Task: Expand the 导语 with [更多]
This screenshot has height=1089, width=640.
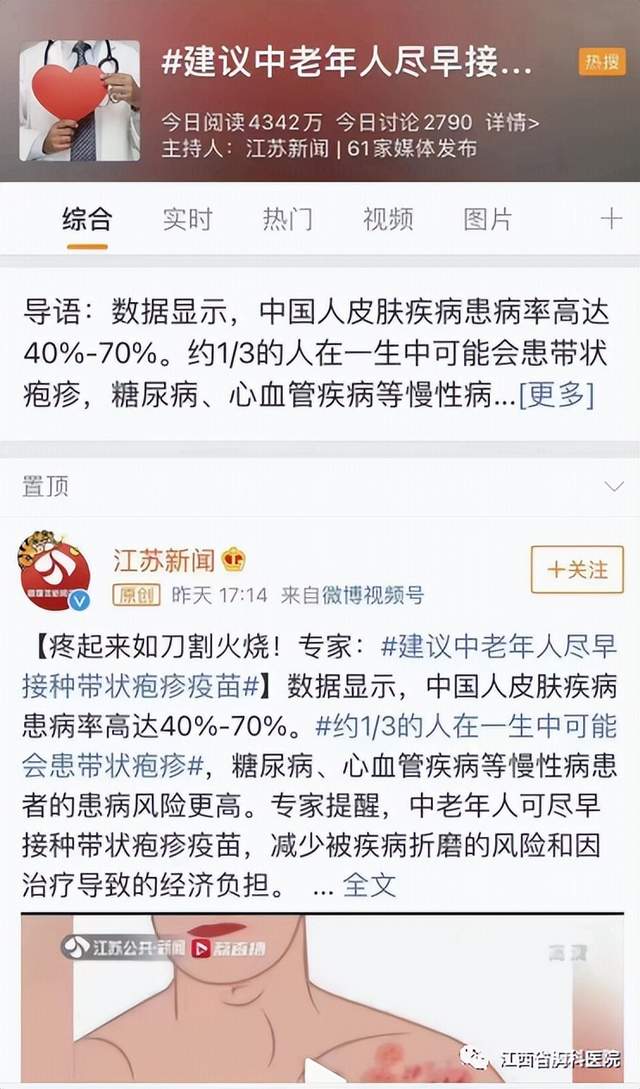Action: coord(556,394)
